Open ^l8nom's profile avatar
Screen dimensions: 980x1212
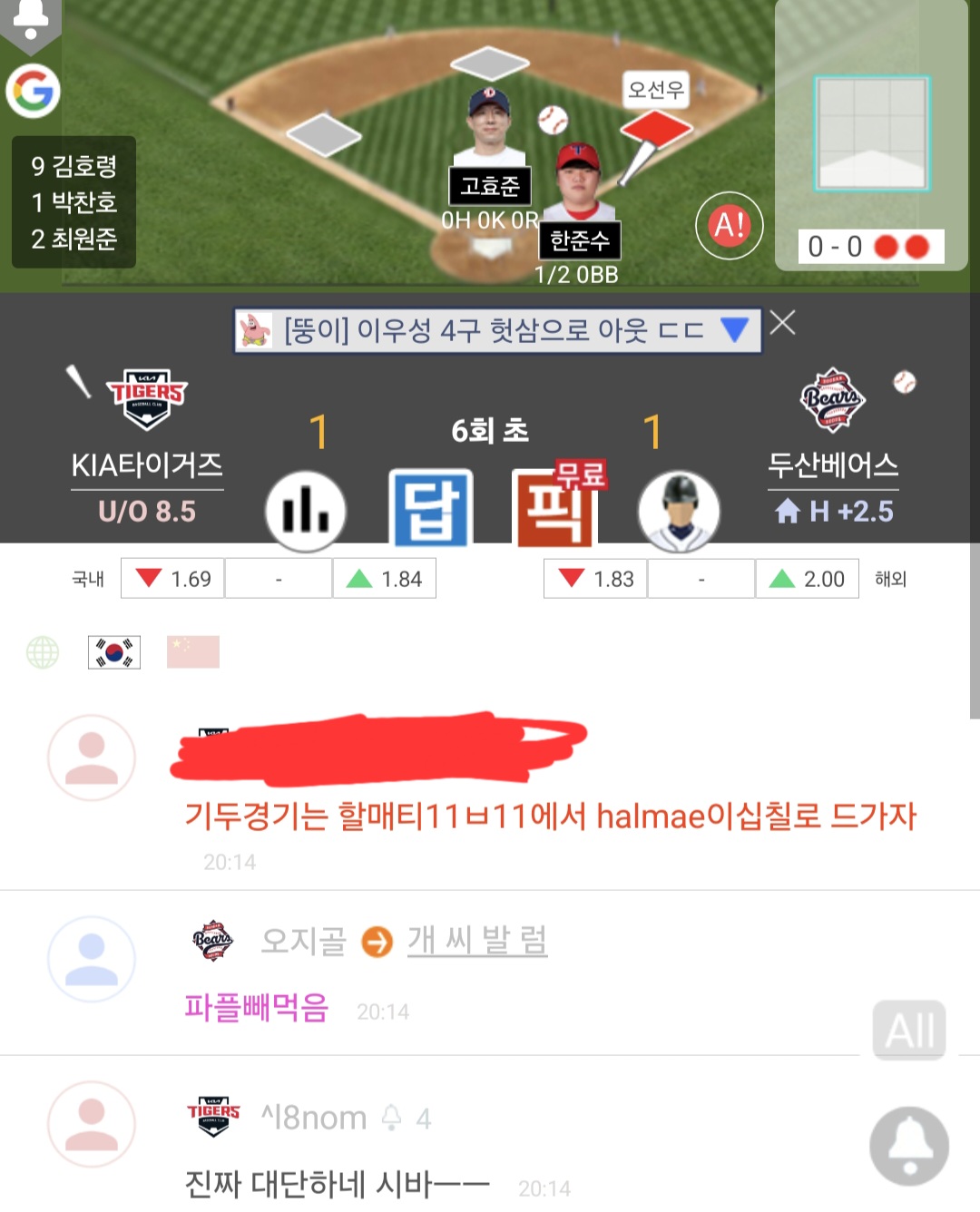point(92,1124)
